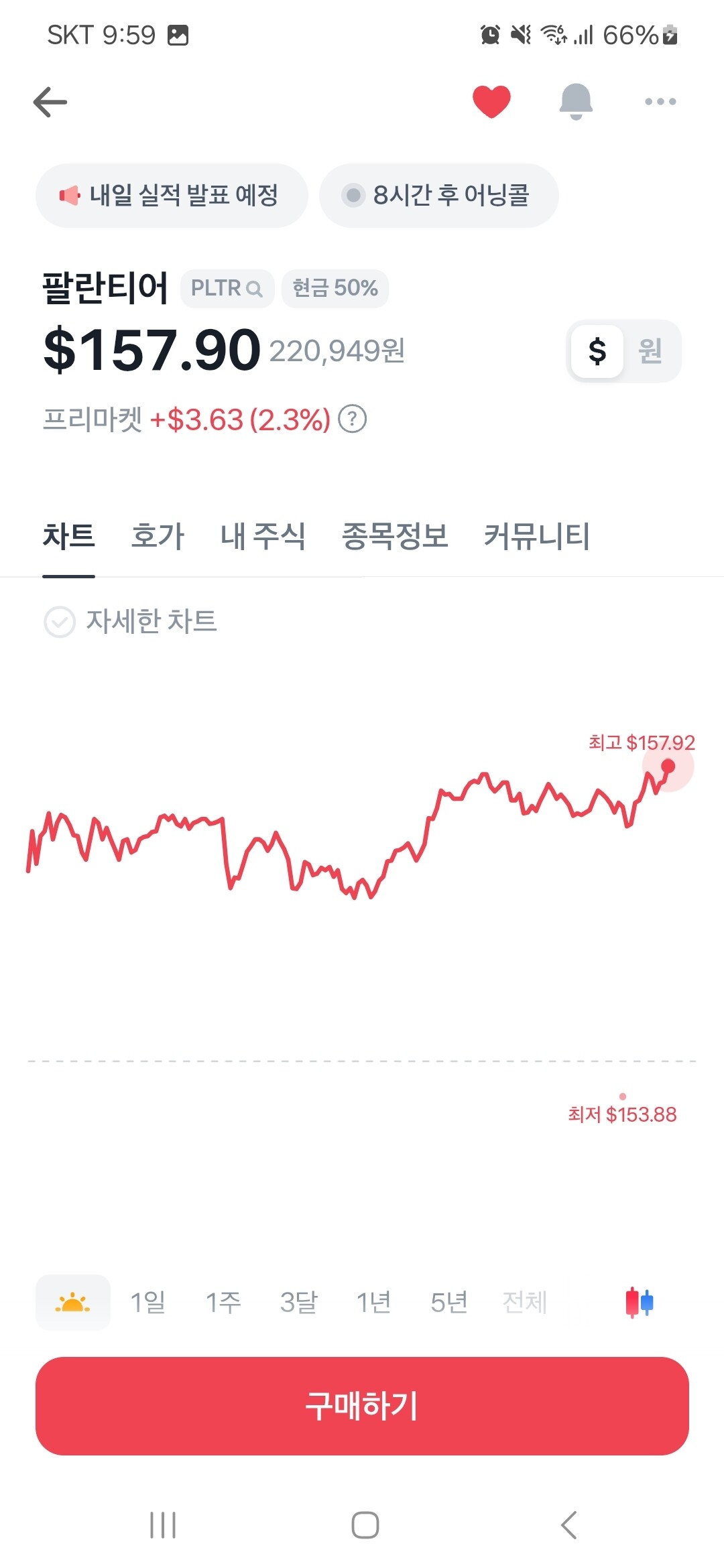Enable the 자세한 차트 checkbox
This screenshot has width=724, height=1568.
pyautogui.click(x=60, y=622)
